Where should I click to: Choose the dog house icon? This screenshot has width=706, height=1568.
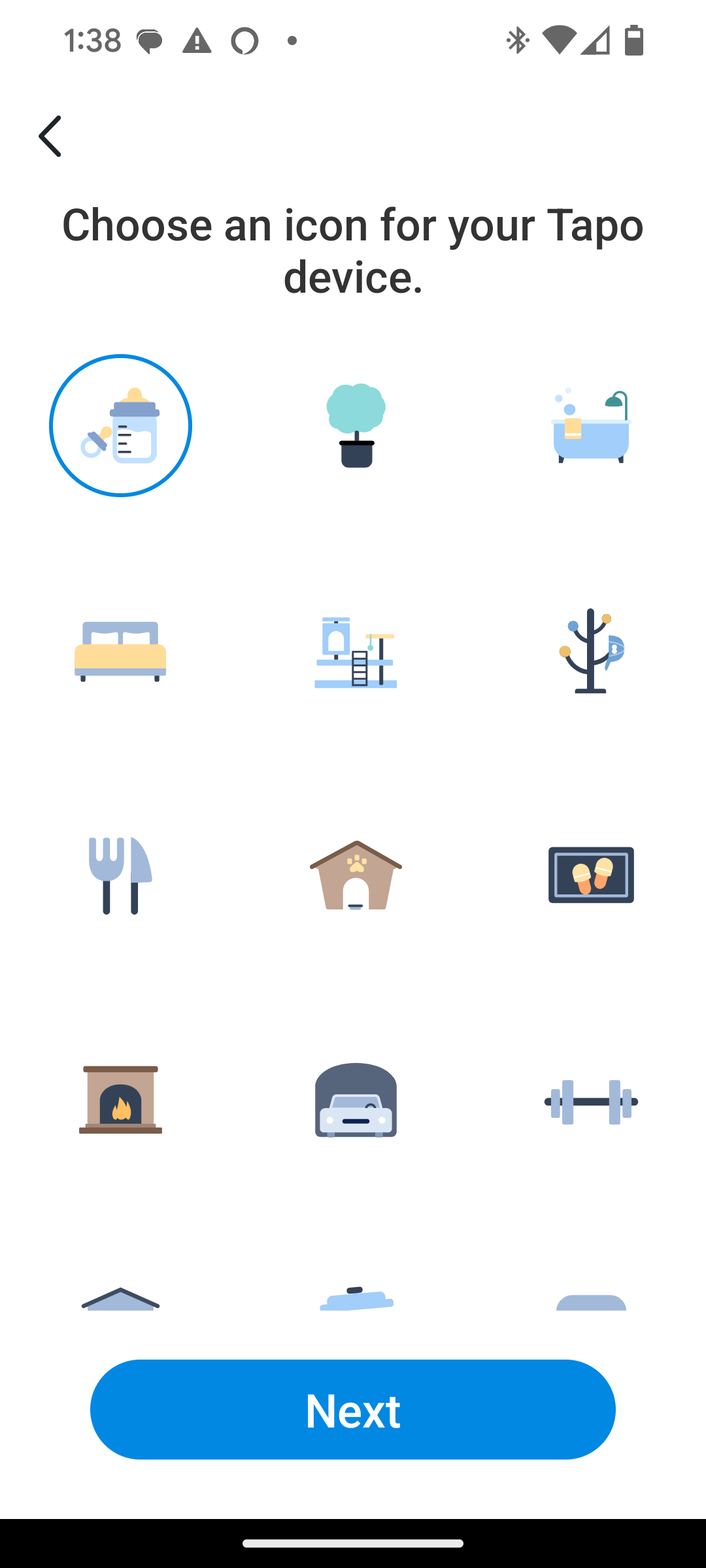[356, 875]
